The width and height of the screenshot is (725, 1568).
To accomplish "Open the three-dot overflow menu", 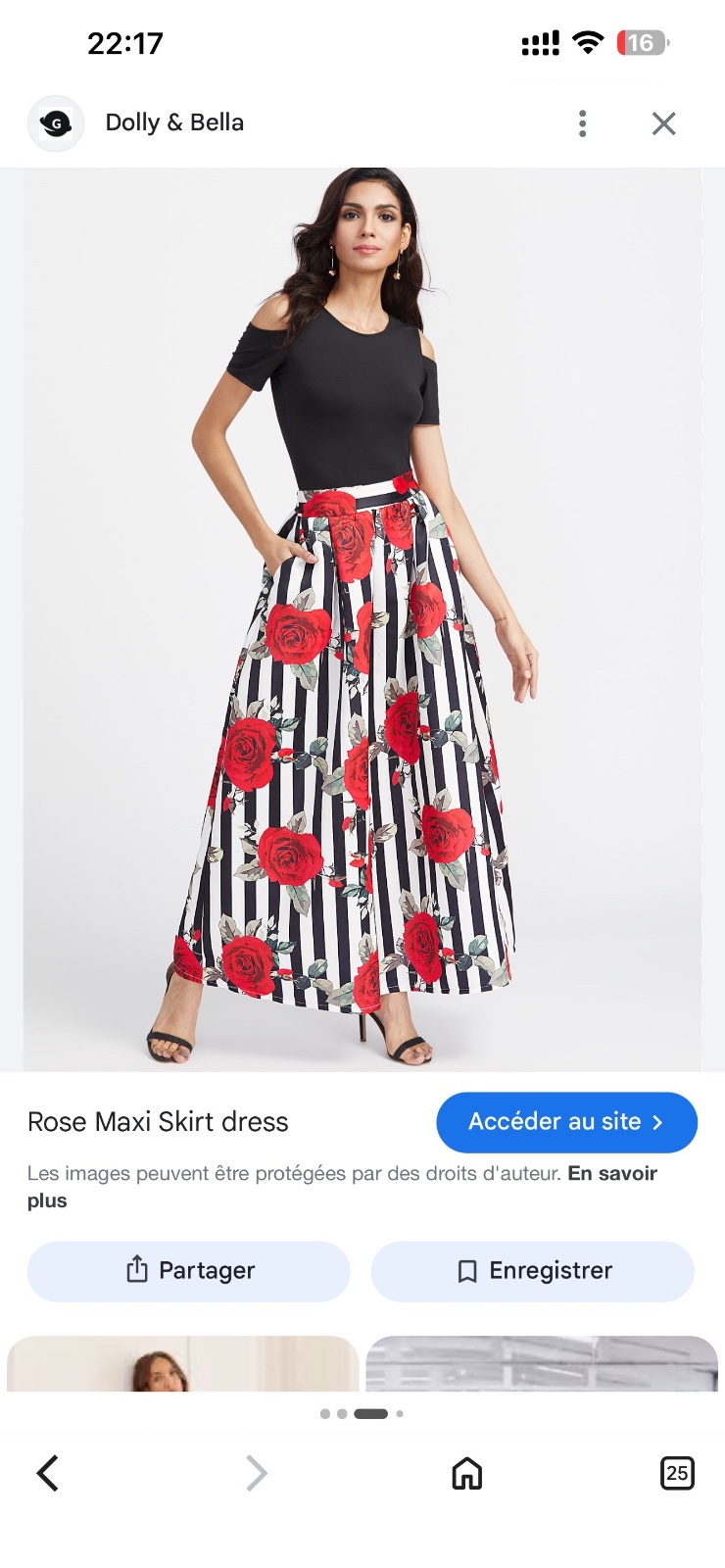I will point(583,123).
